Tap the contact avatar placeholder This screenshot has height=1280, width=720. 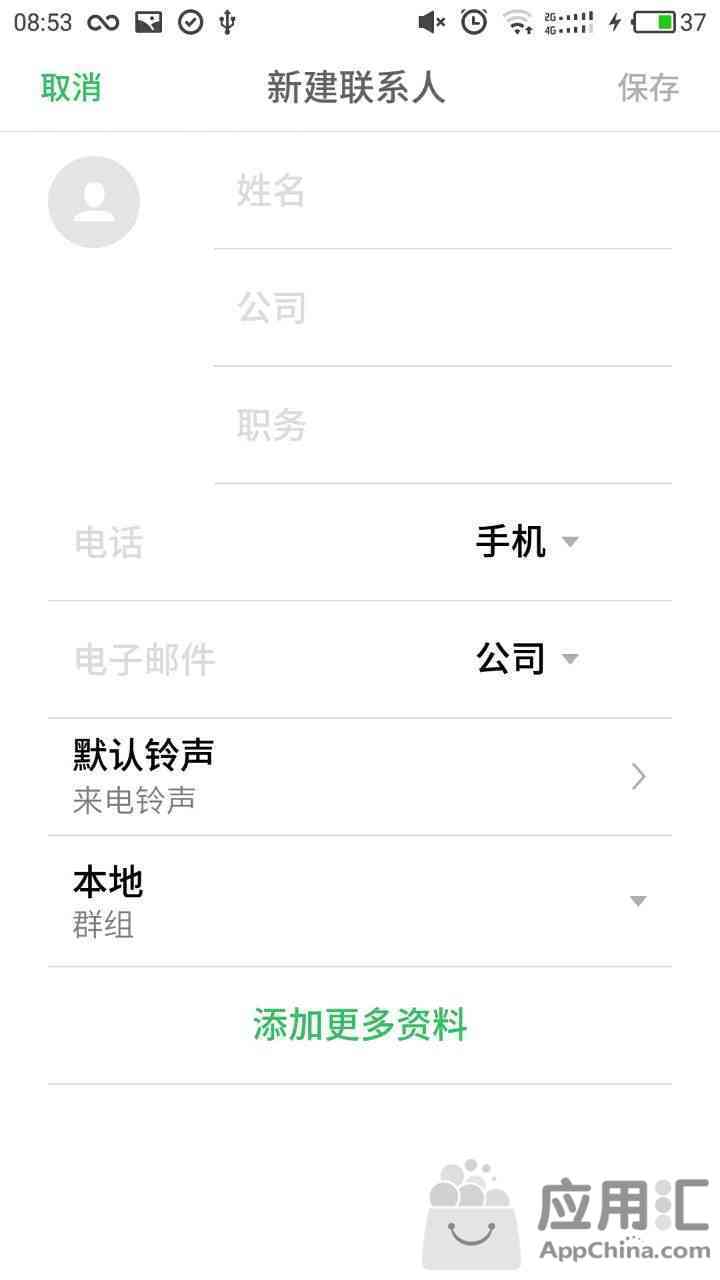coord(94,202)
